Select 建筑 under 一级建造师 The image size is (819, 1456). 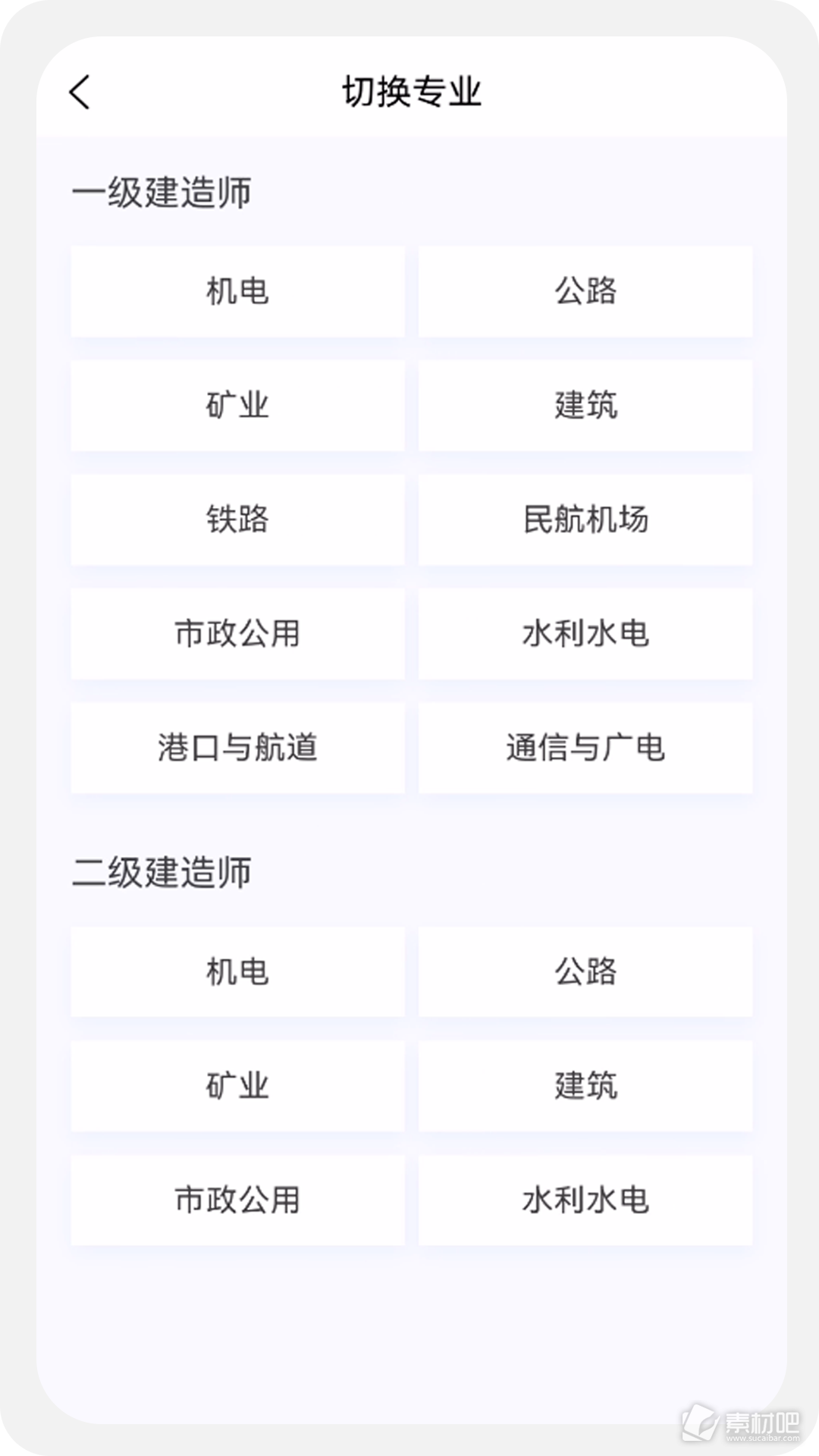(x=585, y=406)
